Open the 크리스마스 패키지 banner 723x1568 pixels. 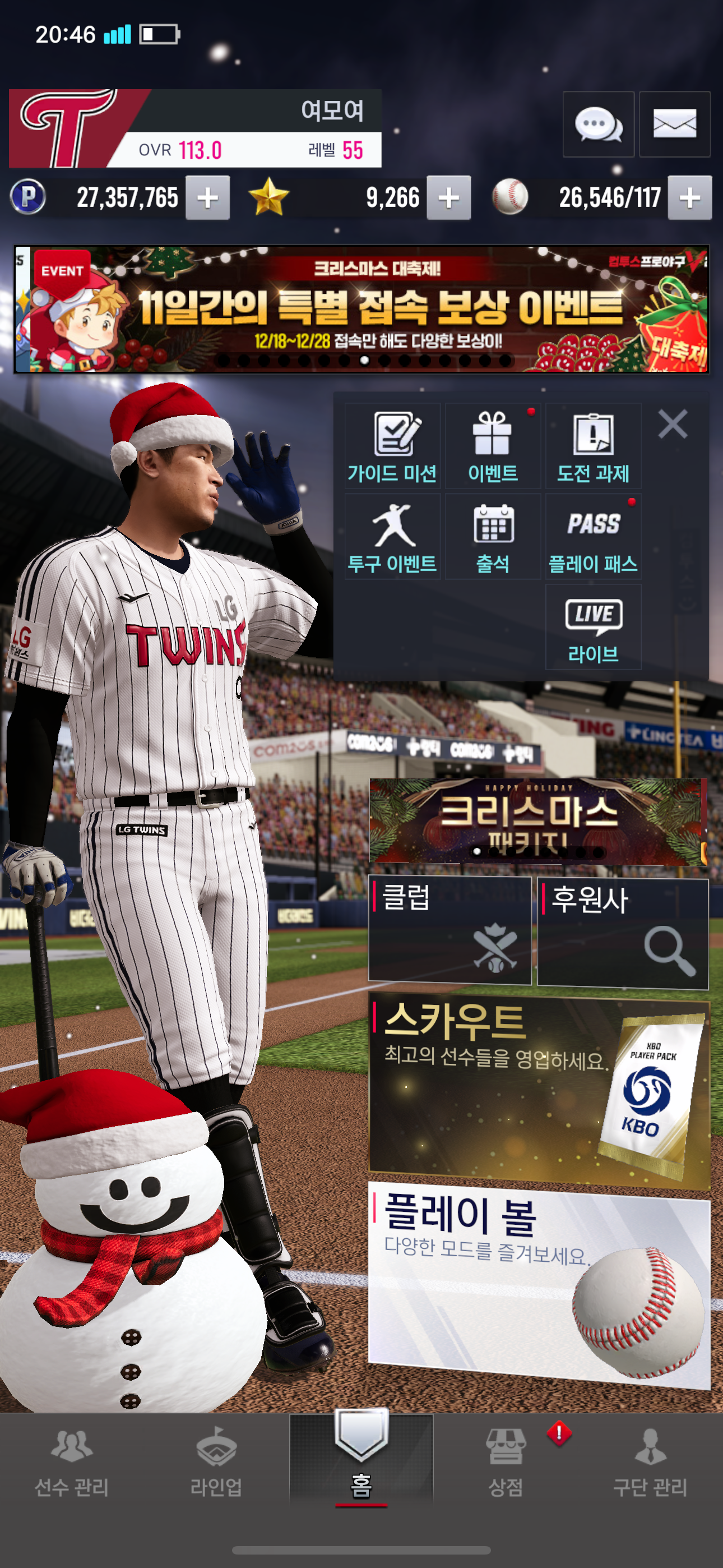point(537,820)
